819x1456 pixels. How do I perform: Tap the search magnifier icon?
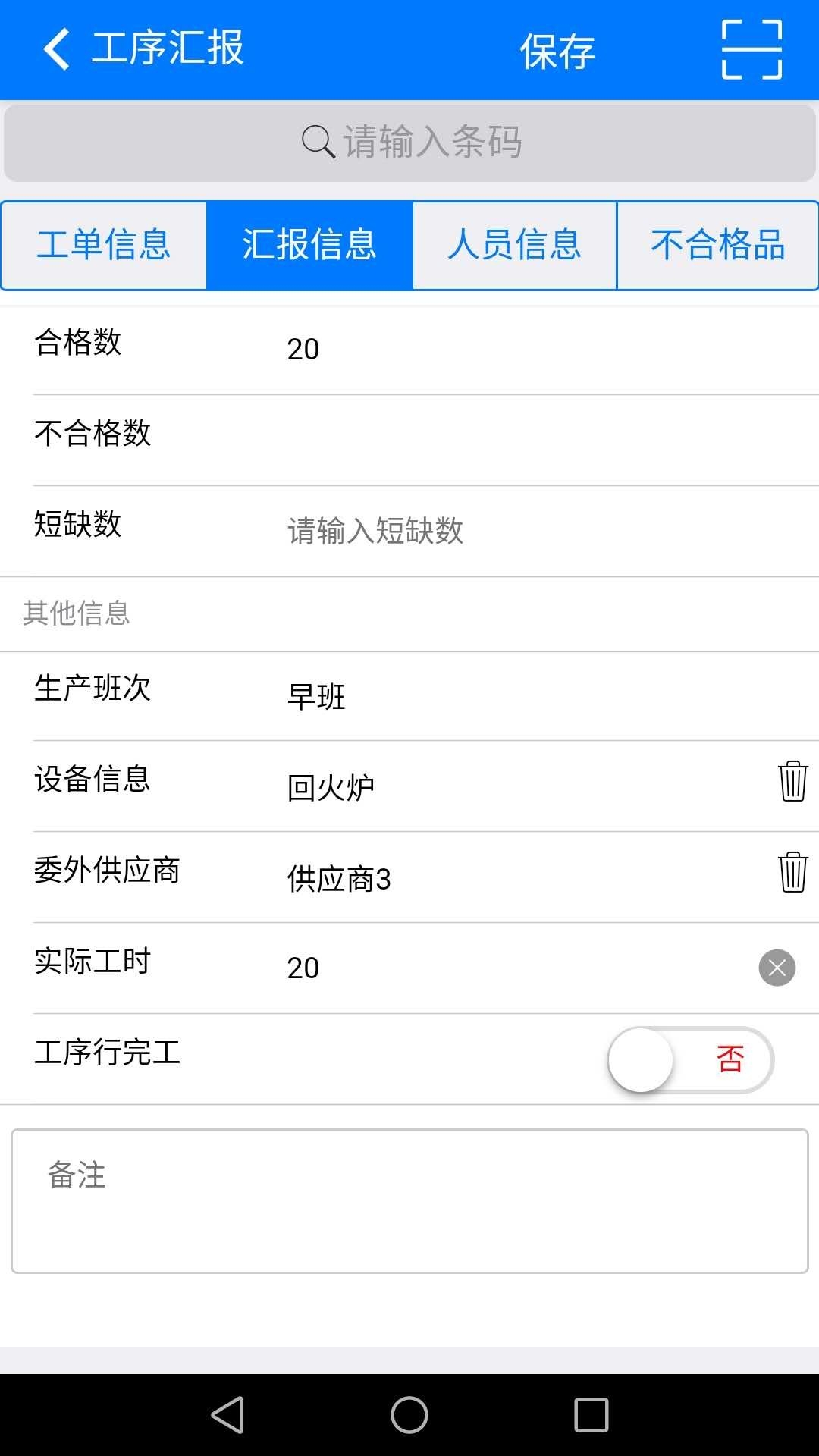(318, 141)
